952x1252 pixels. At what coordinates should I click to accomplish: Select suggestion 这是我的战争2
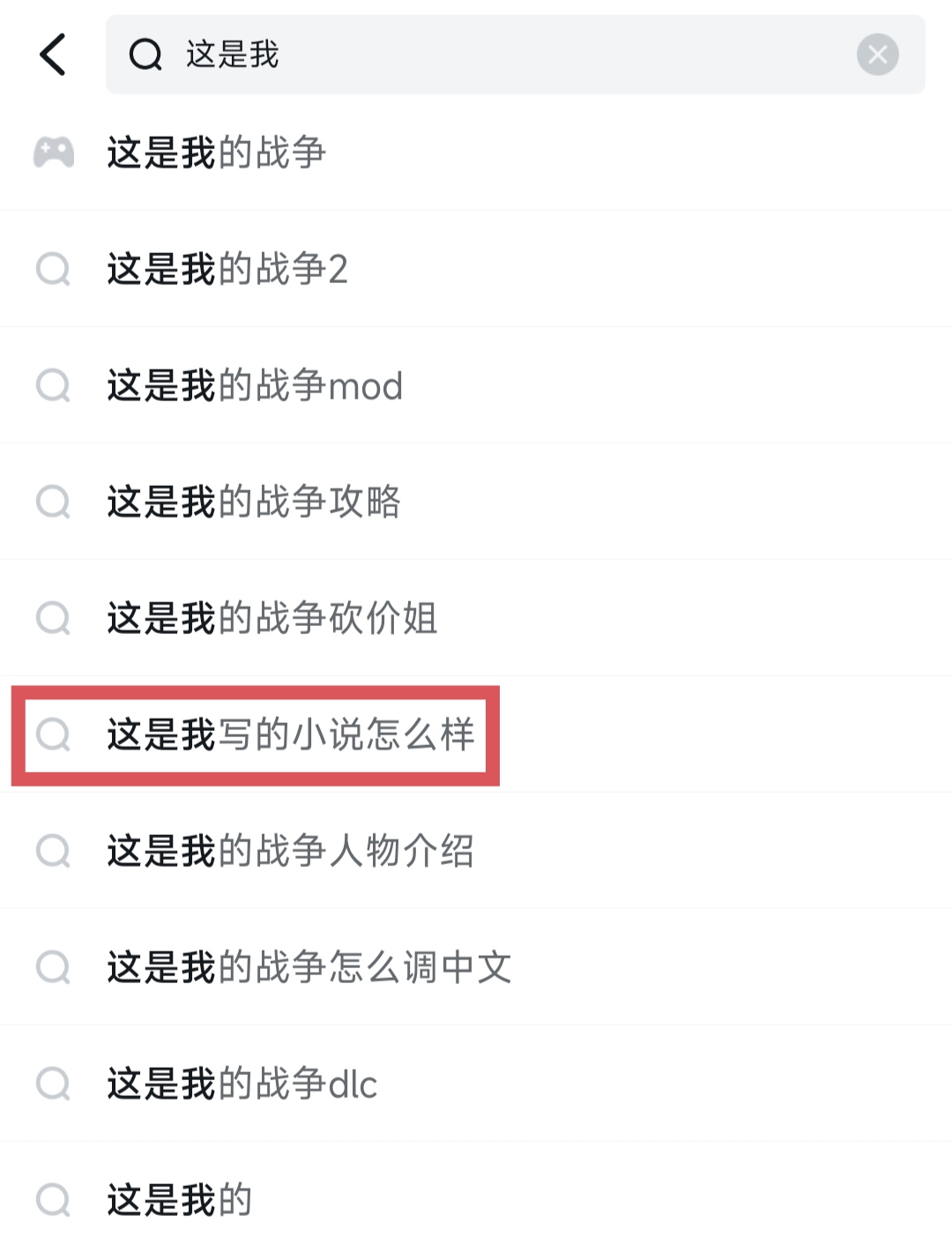227,269
